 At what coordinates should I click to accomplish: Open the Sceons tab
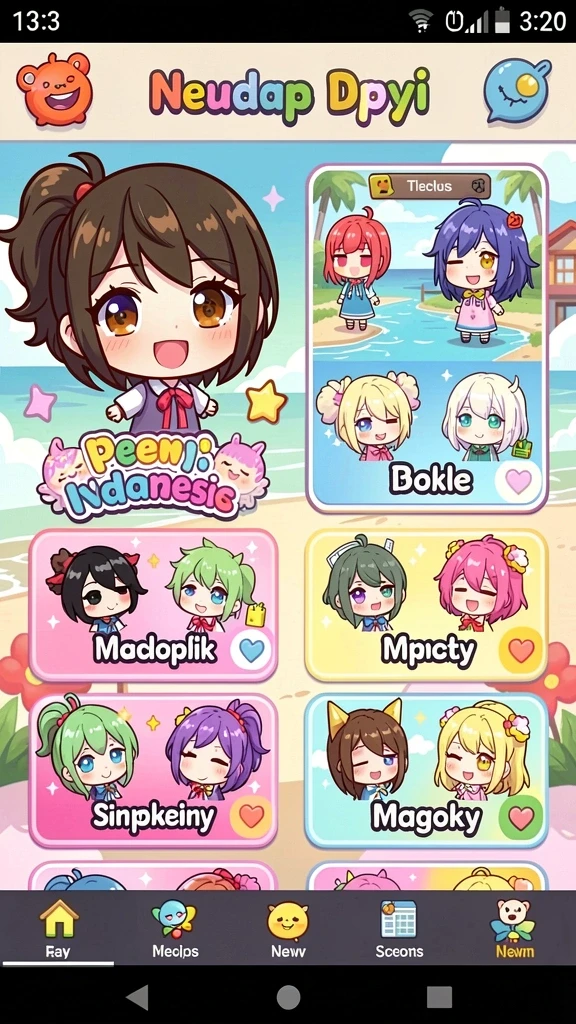click(399, 929)
